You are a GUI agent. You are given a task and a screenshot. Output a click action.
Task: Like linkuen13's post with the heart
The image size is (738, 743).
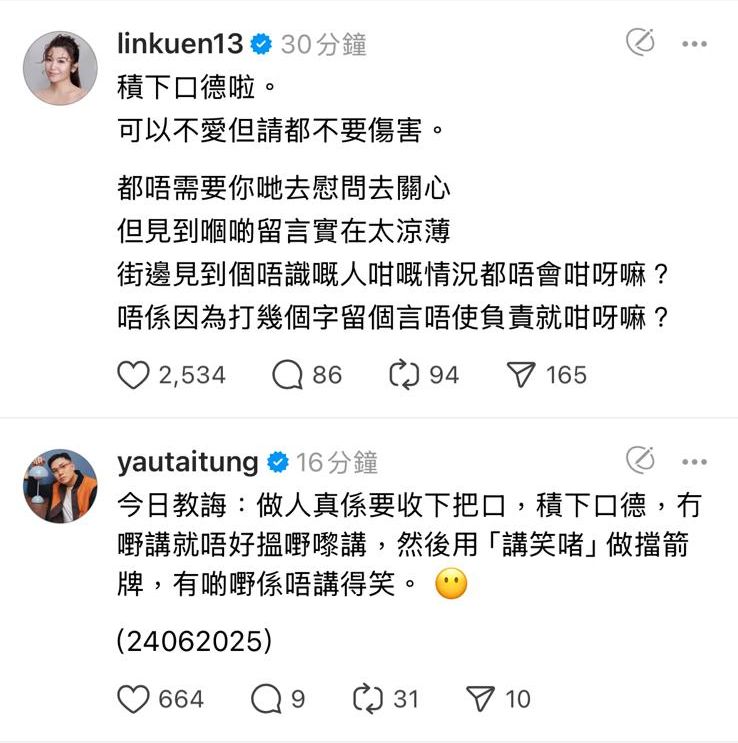tap(133, 374)
